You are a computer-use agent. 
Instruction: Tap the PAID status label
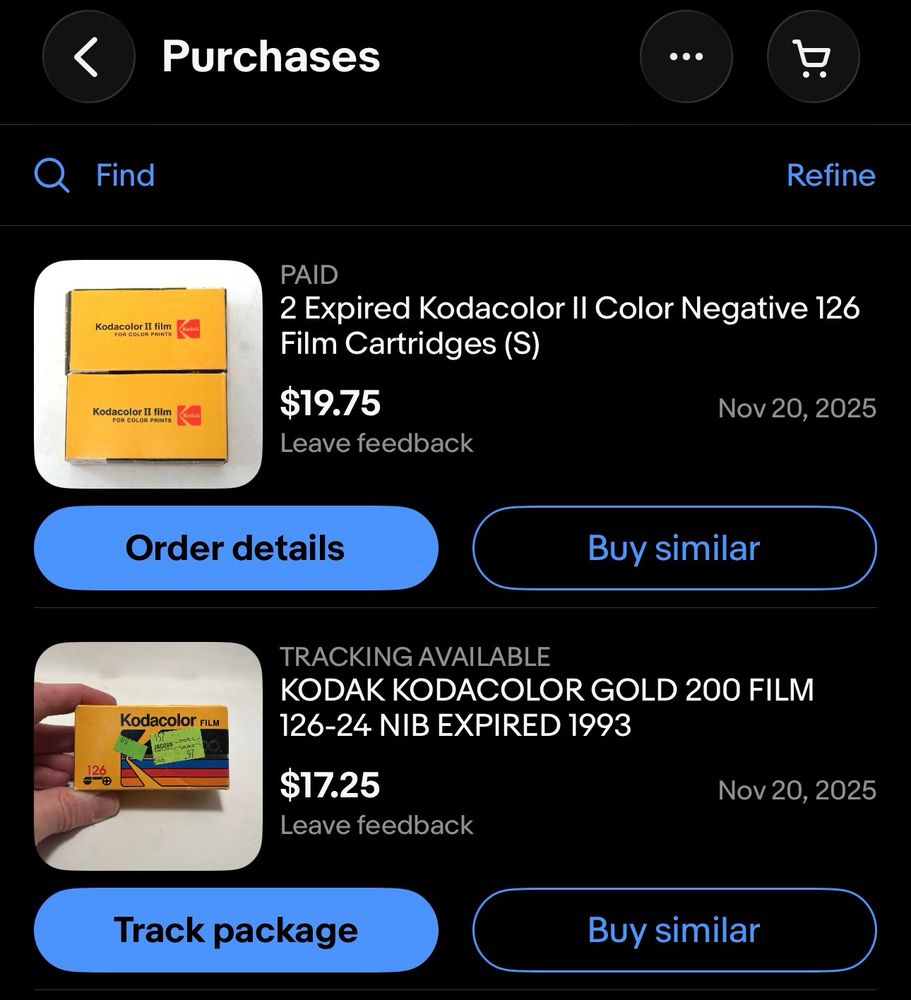(310, 274)
